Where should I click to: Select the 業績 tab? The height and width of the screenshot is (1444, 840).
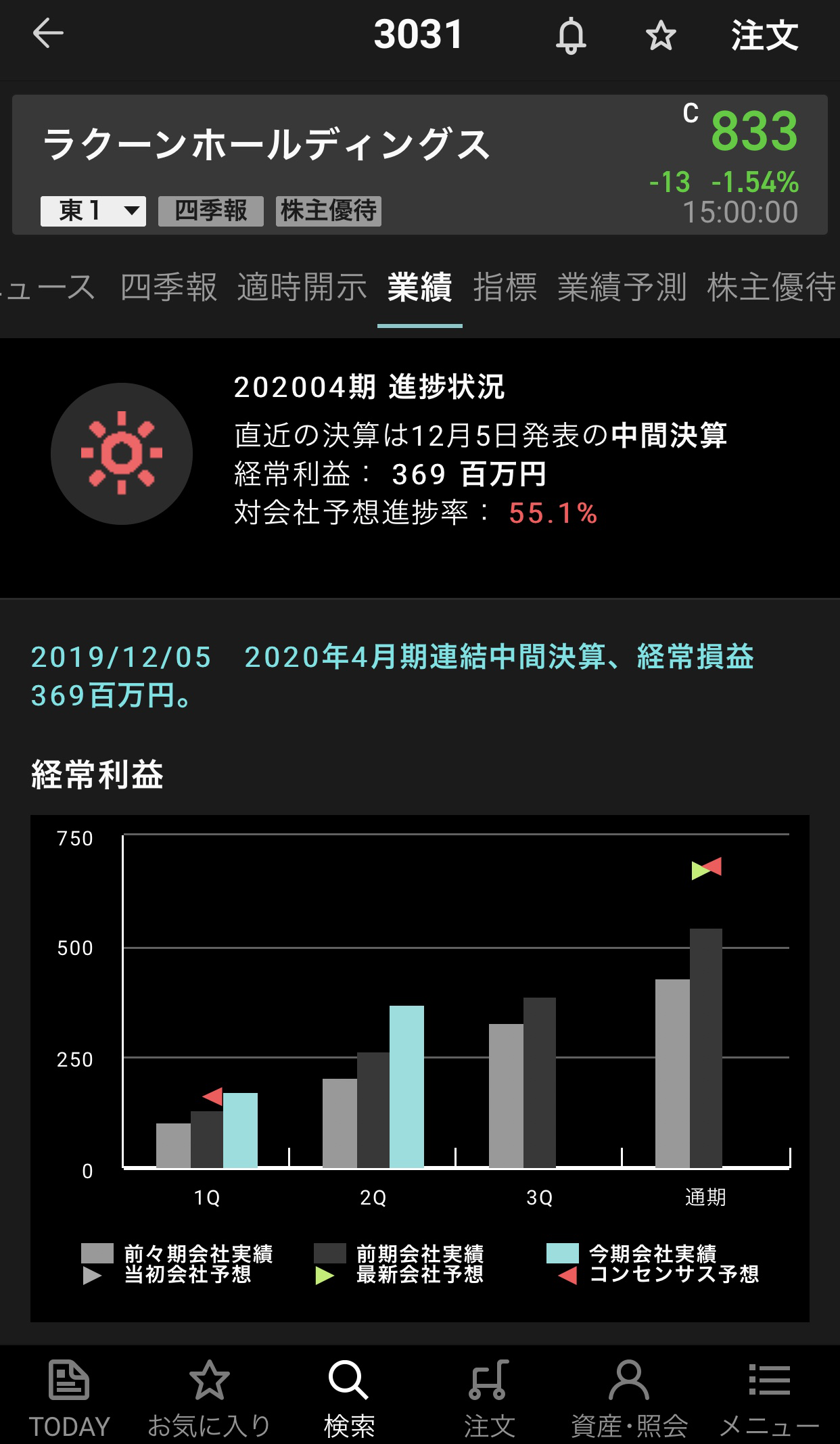(420, 287)
